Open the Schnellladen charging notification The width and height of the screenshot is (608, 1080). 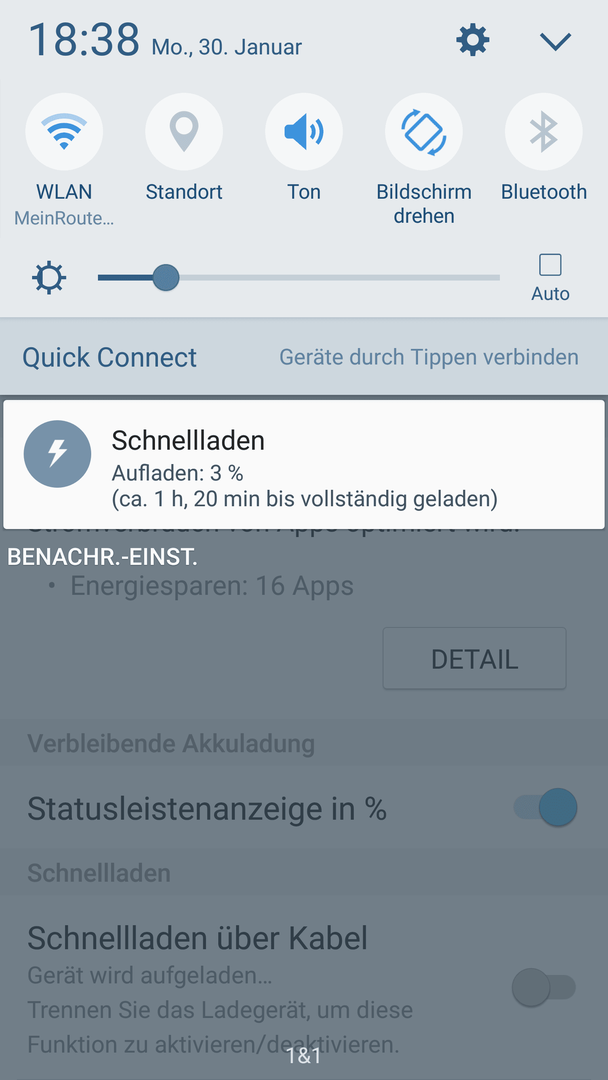click(304, 464)
